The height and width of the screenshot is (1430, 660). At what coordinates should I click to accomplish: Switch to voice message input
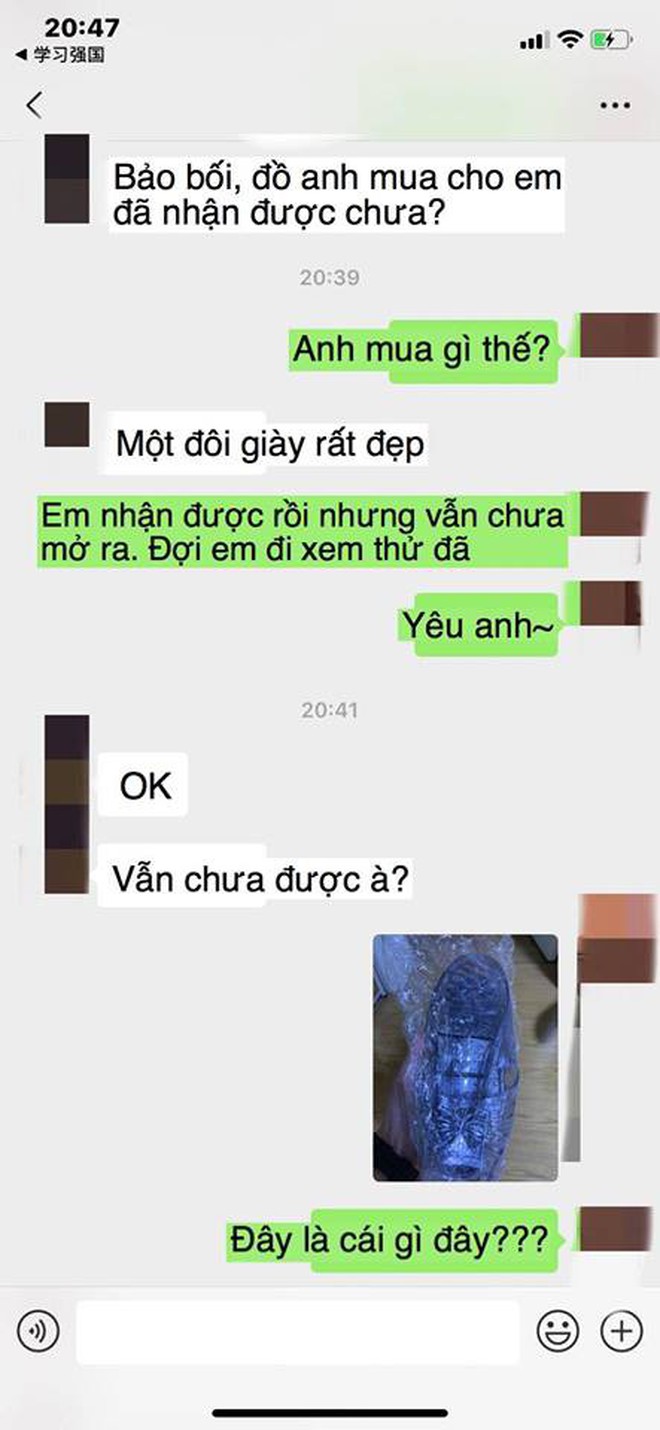[38, 1331]
